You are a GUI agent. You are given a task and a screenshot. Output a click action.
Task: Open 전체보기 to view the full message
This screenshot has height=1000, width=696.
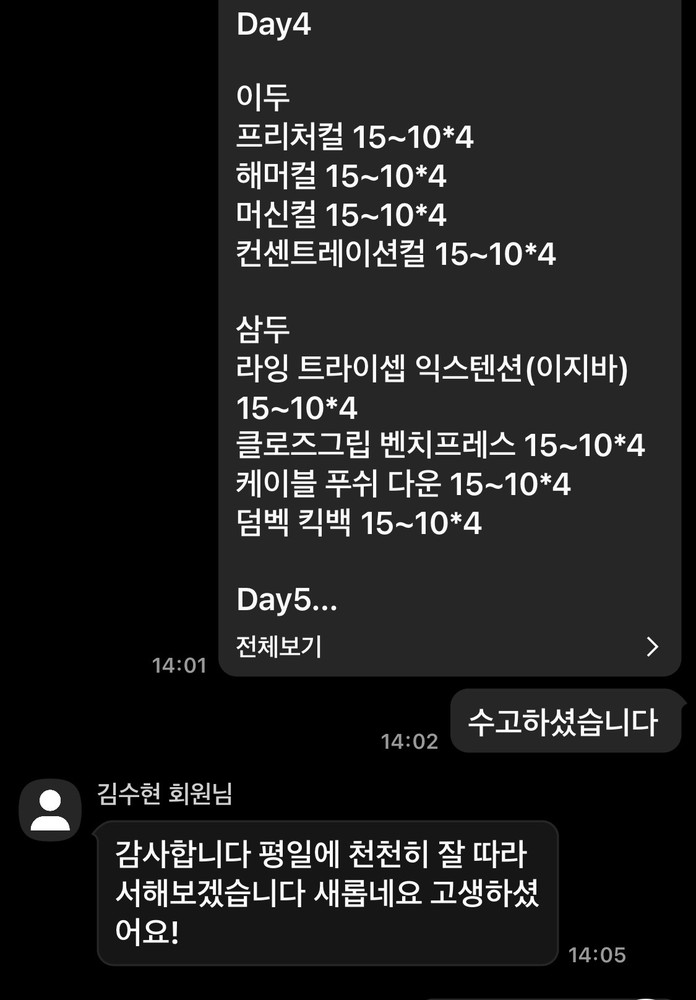pyautogui.click(x=279, y=646)
